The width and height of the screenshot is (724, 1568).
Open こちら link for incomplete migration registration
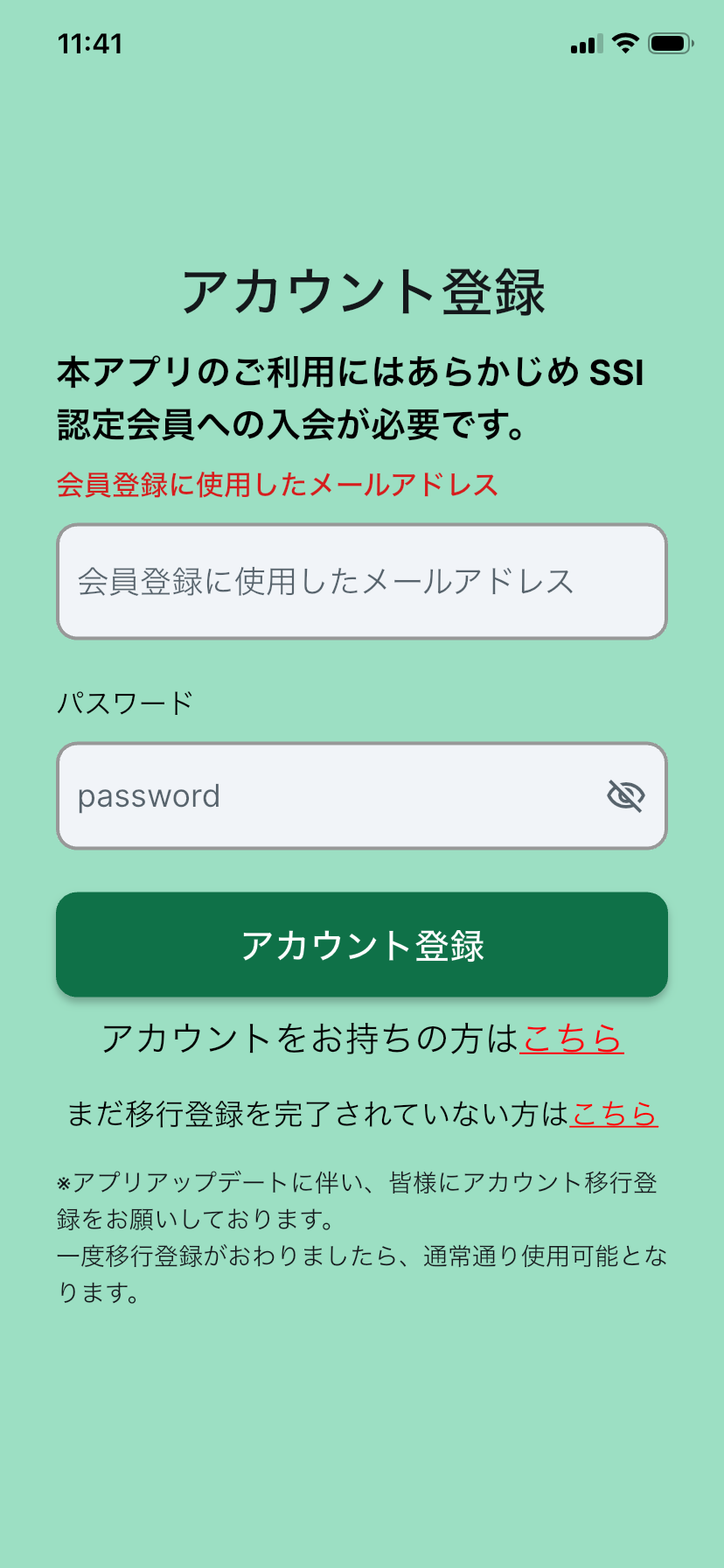coord(614,1114)
